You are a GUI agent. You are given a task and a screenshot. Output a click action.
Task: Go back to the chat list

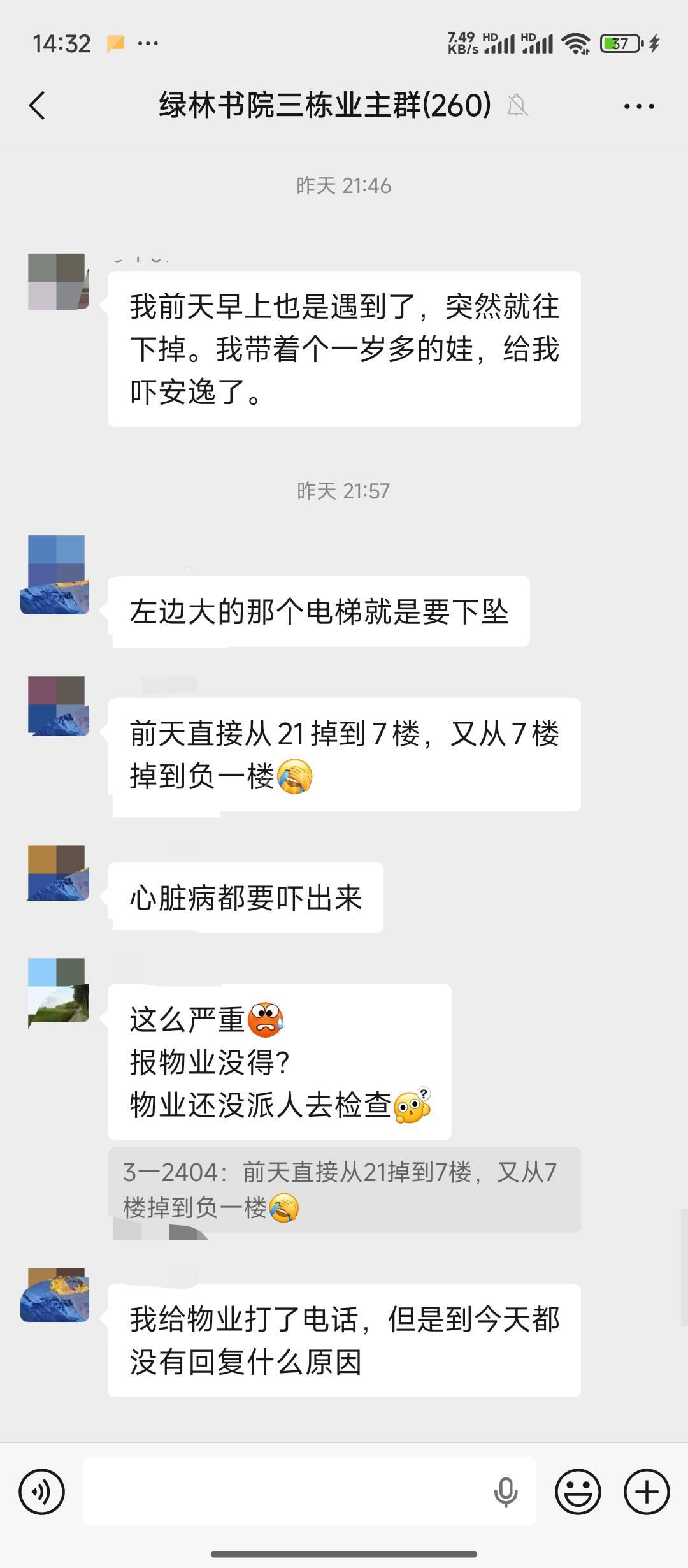38,105
